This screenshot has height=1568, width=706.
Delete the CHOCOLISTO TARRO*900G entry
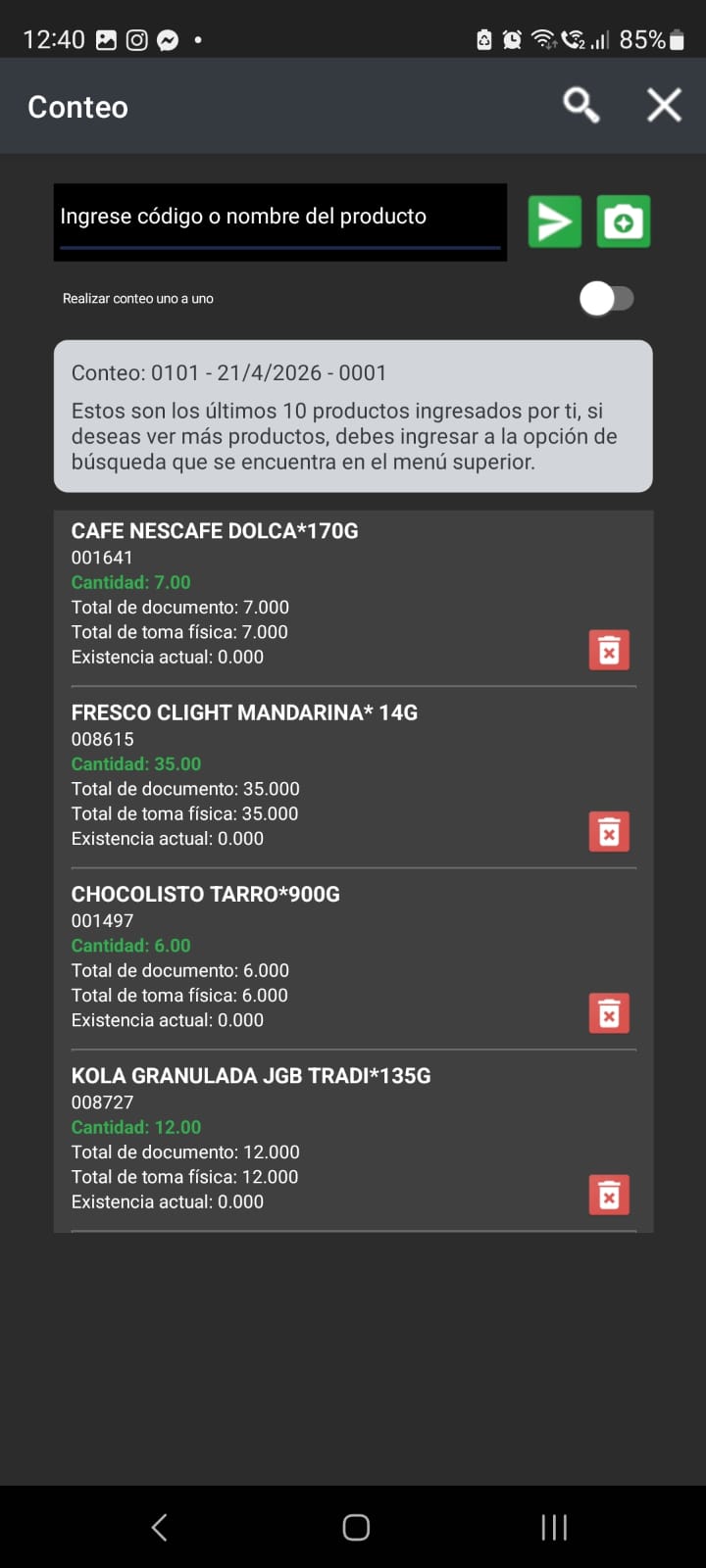click(609, 1012)
